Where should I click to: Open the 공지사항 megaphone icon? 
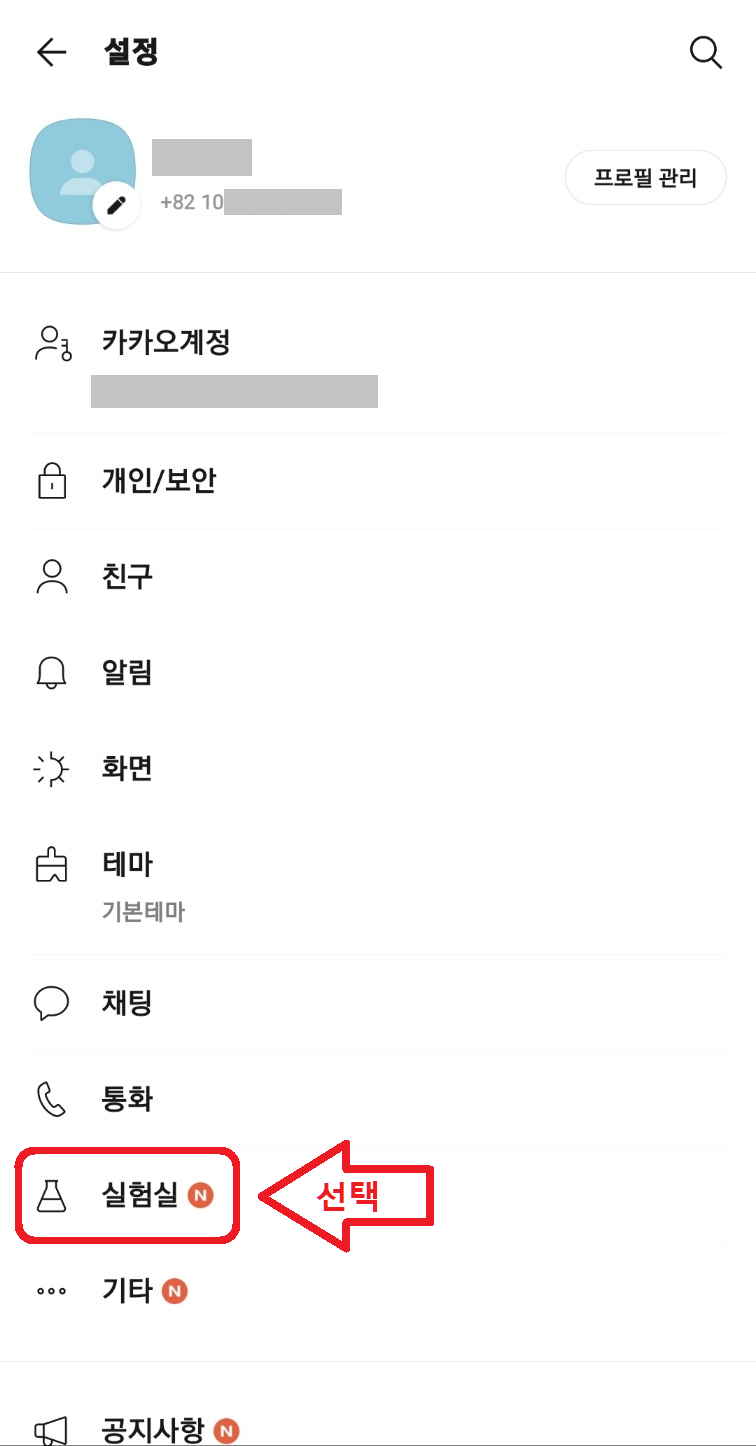pyautogui.click(x=51, y=1430)
